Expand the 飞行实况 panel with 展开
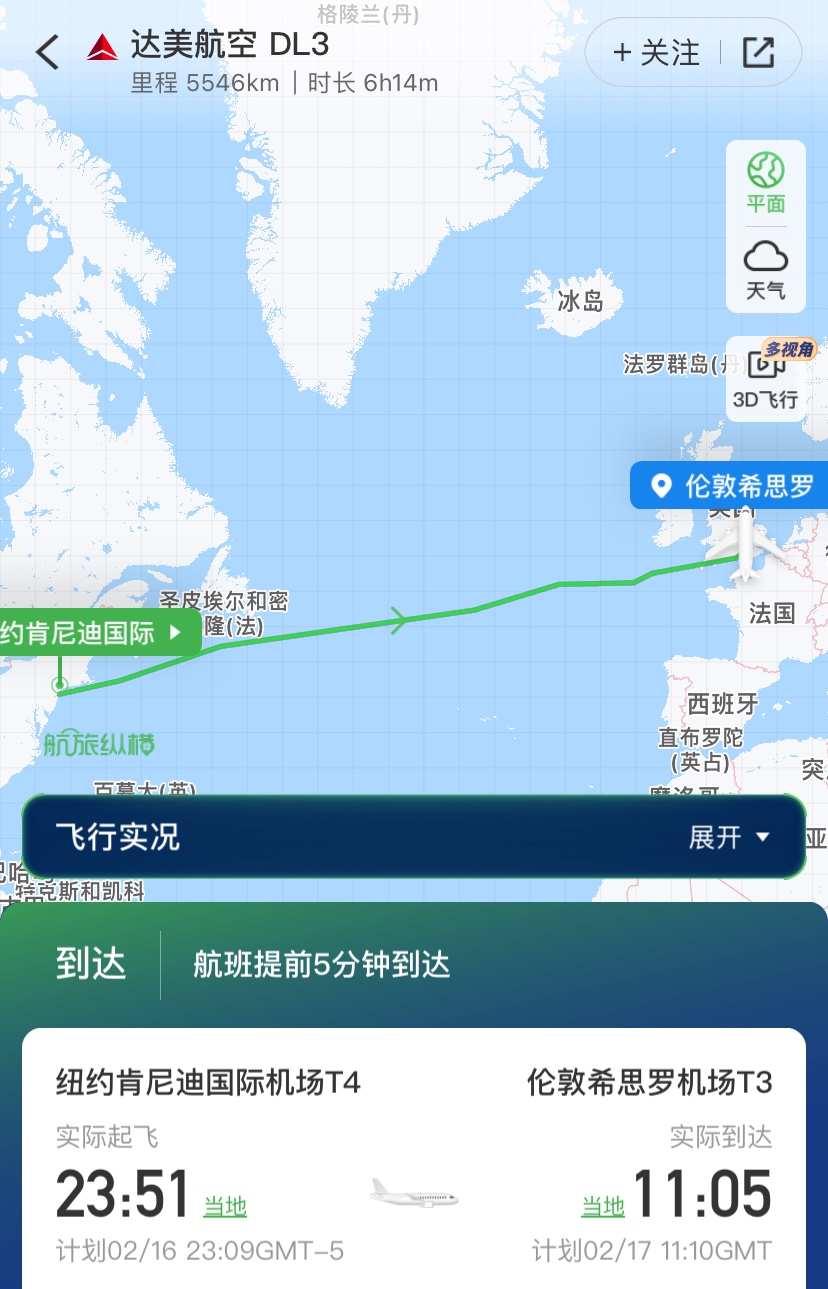 [x=730, y=837]
